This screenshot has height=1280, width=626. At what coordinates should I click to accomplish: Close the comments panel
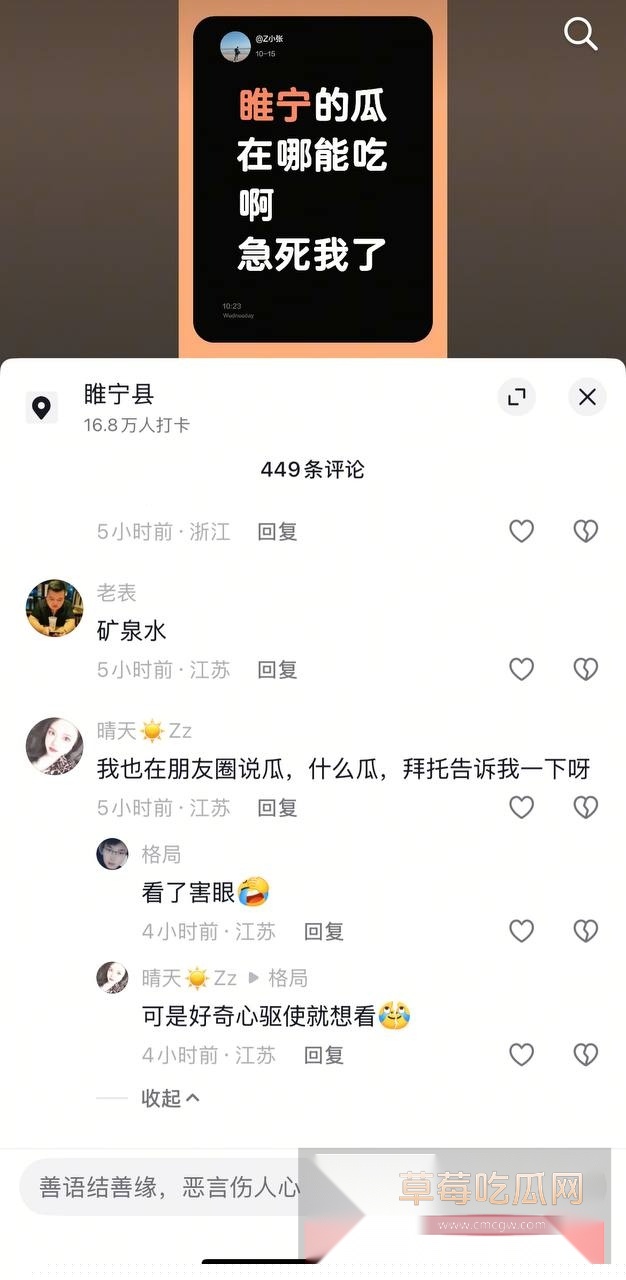click(x=587, y=397)
